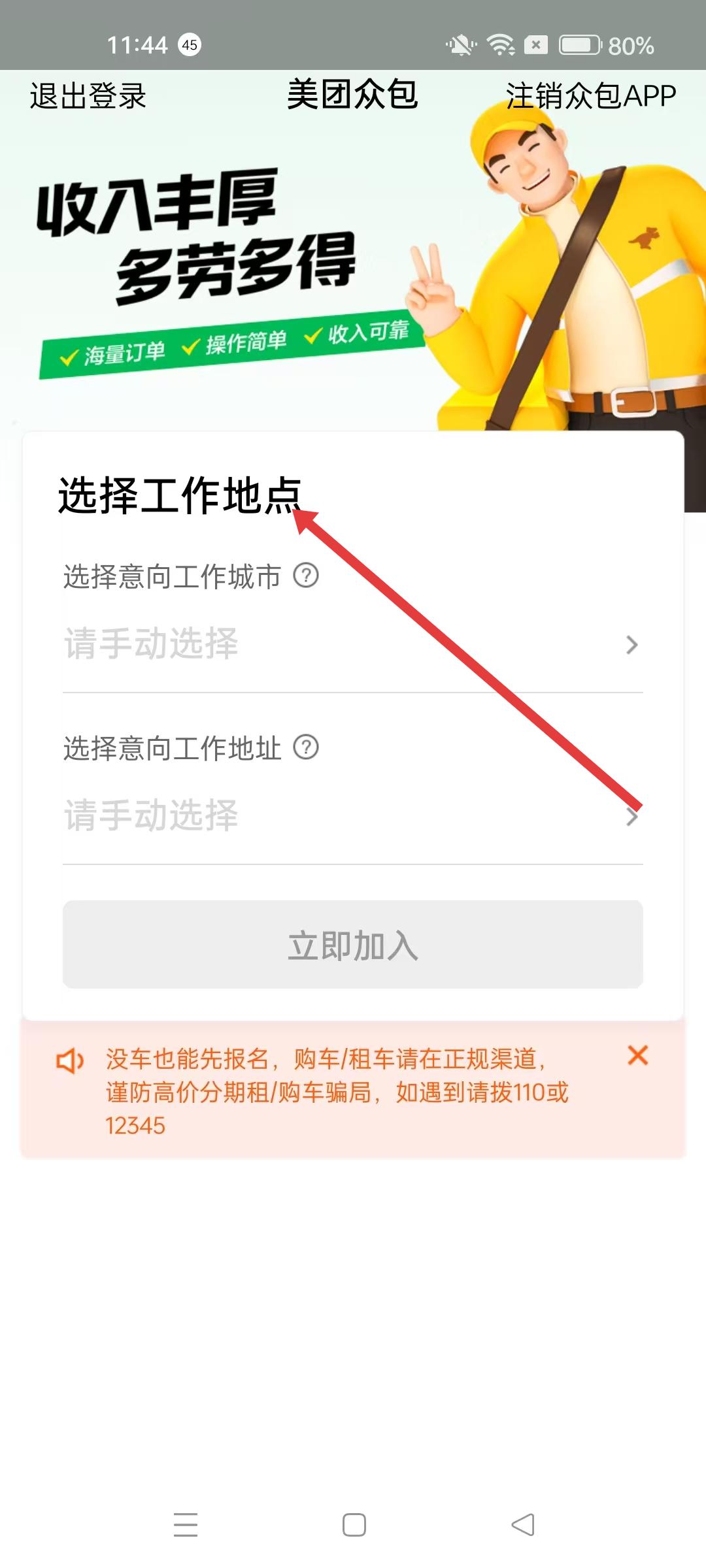Tap 退出登录 to log out

(x=88, y=96)
